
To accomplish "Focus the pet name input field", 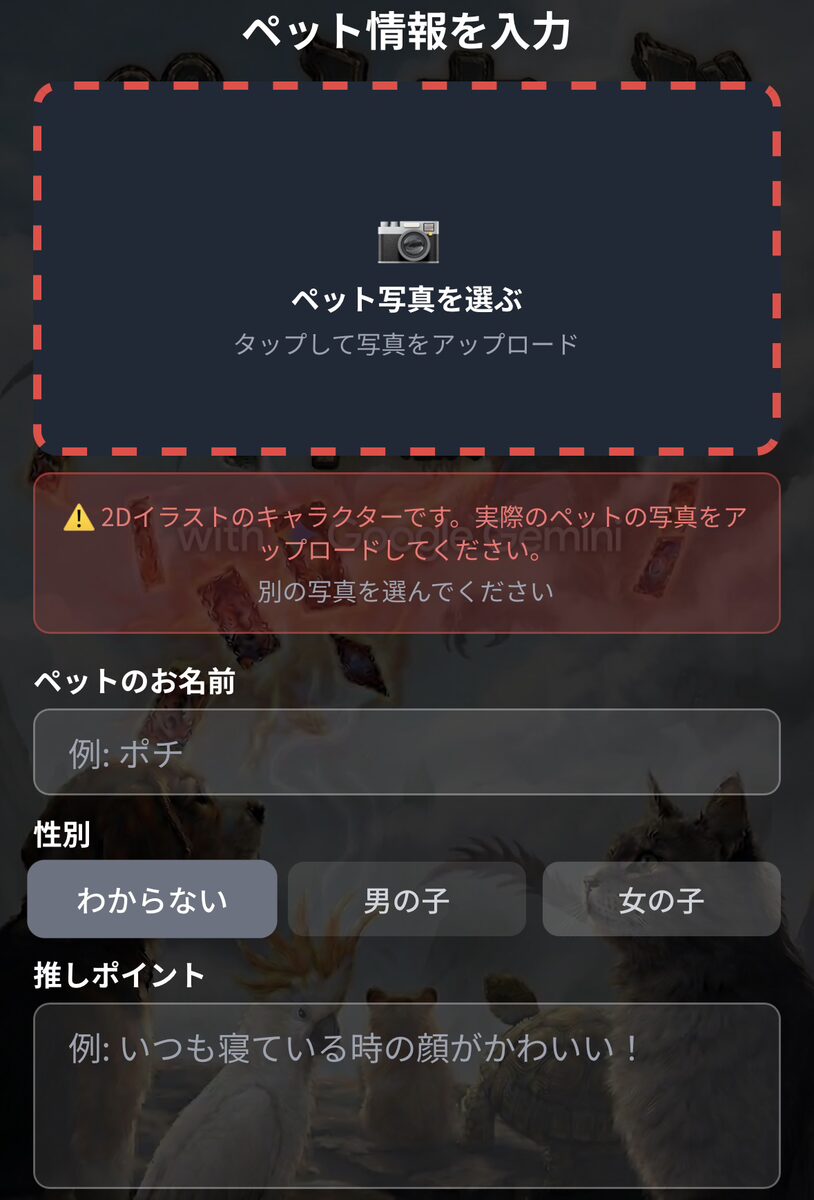I will (406, 752).
